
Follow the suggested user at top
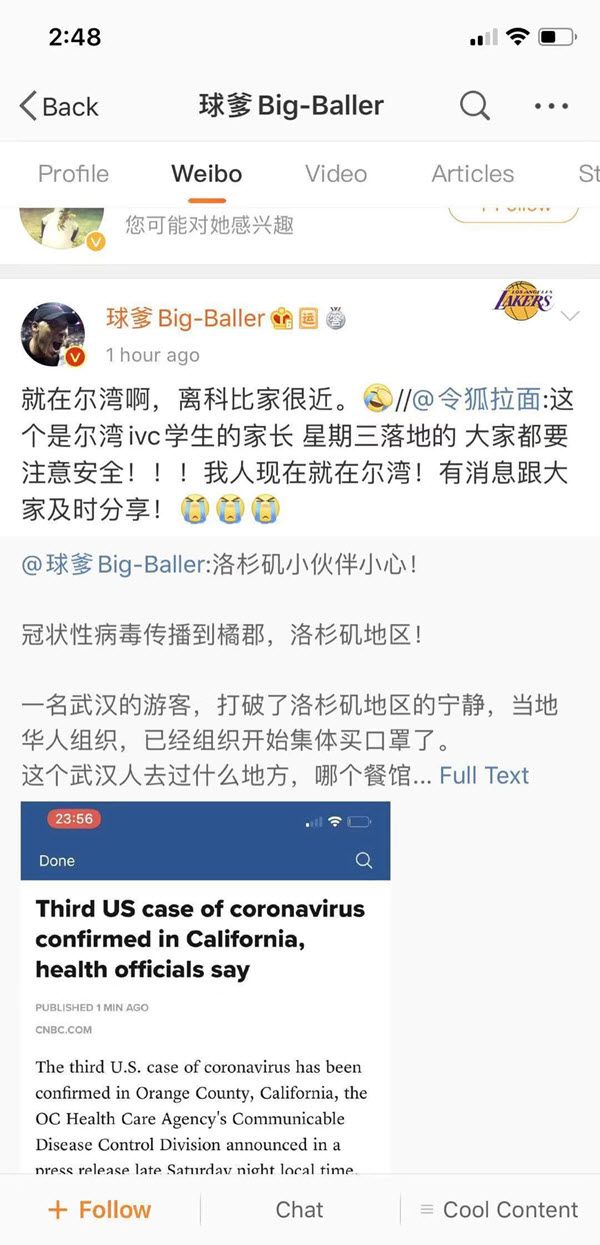pos(514,207)
